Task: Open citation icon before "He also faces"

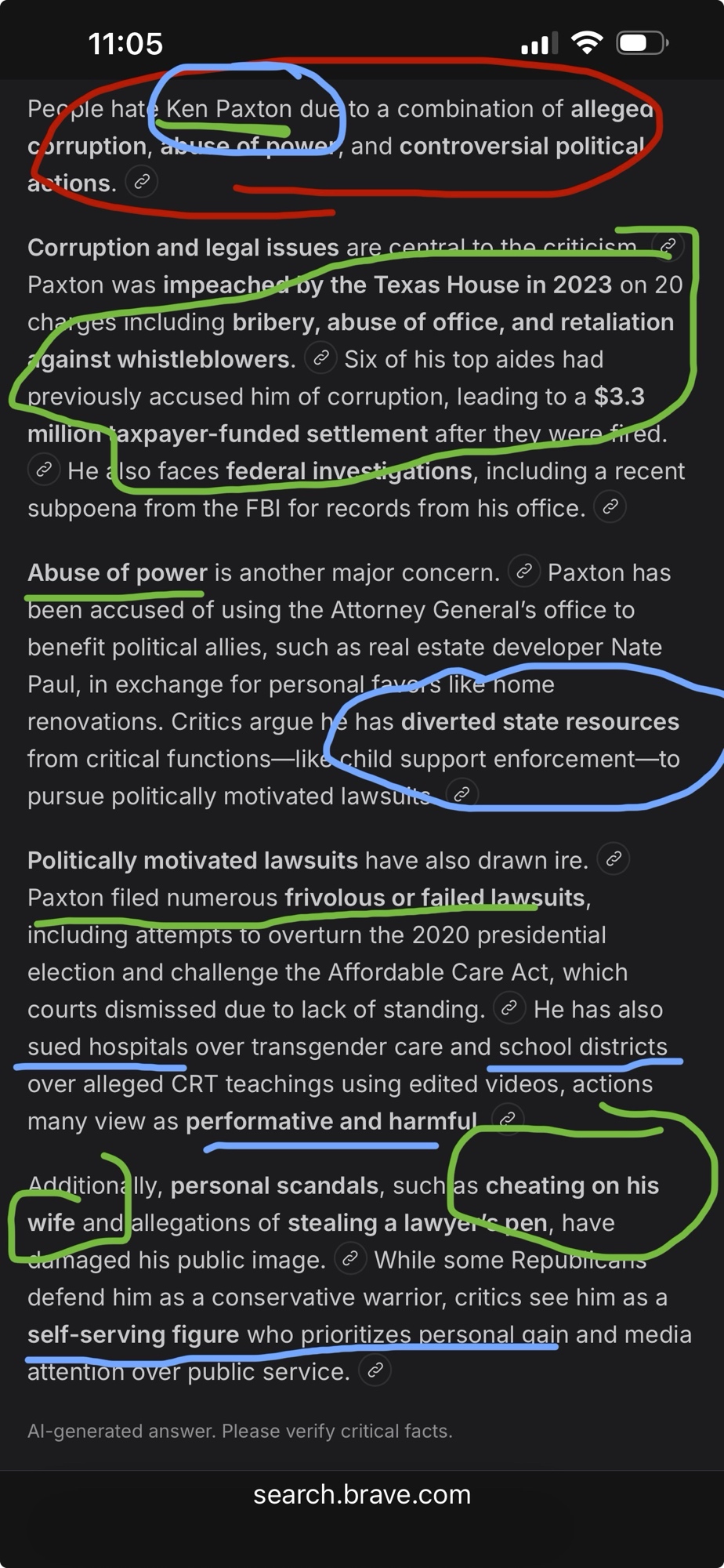Action: (x=44, y=470)
